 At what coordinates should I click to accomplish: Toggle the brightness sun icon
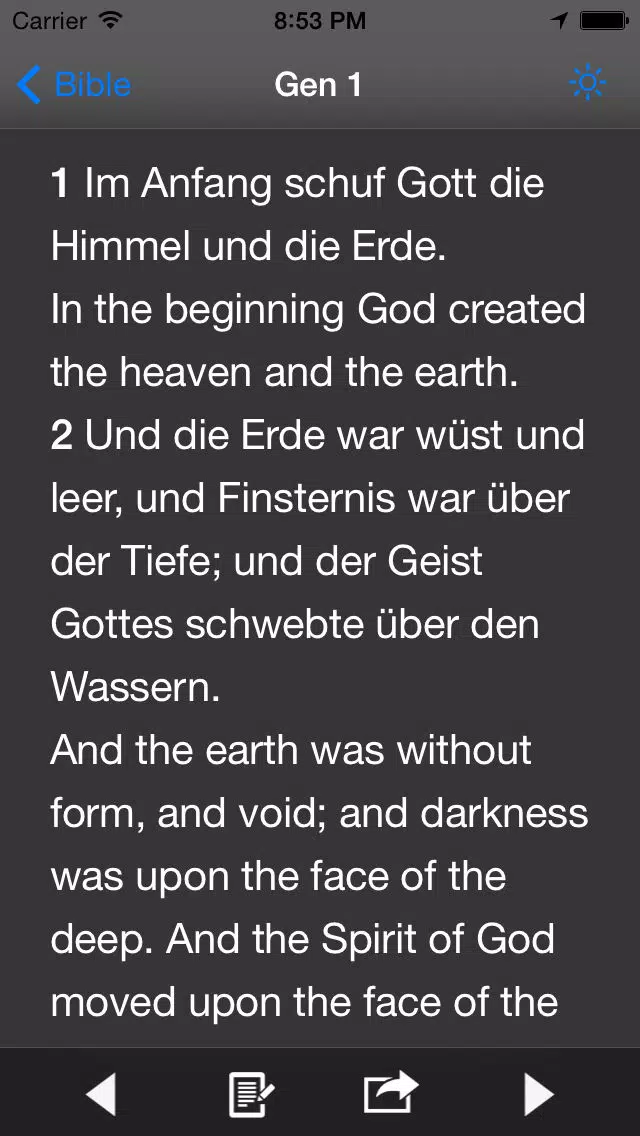click(587, 83)
